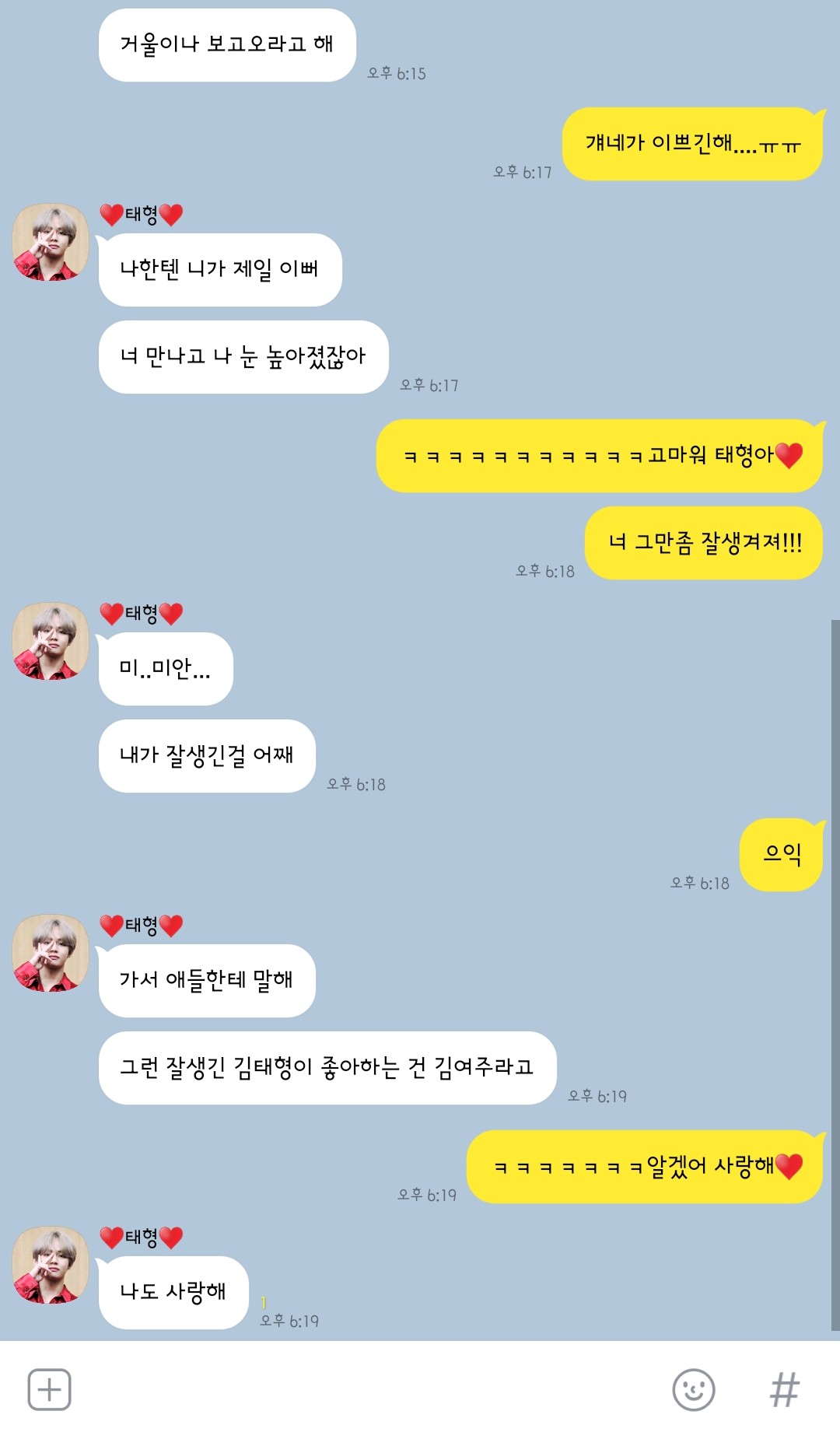The image size is (840, 1439).
Task: Open 태형's profile picture beside '나도 사랑해'
Action: (51, 1265)
